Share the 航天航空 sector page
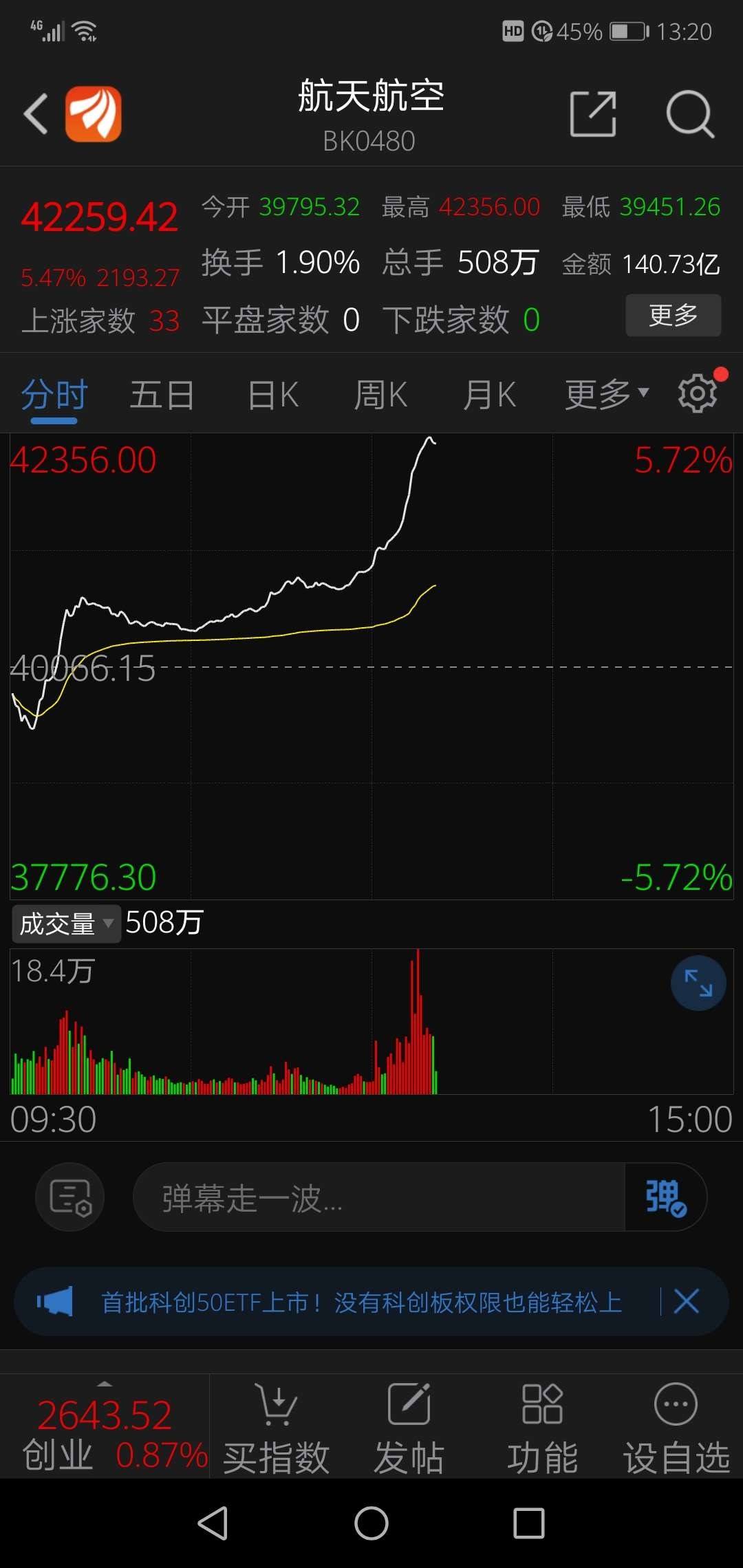743x1568 pixels. (x=592, y=113)
